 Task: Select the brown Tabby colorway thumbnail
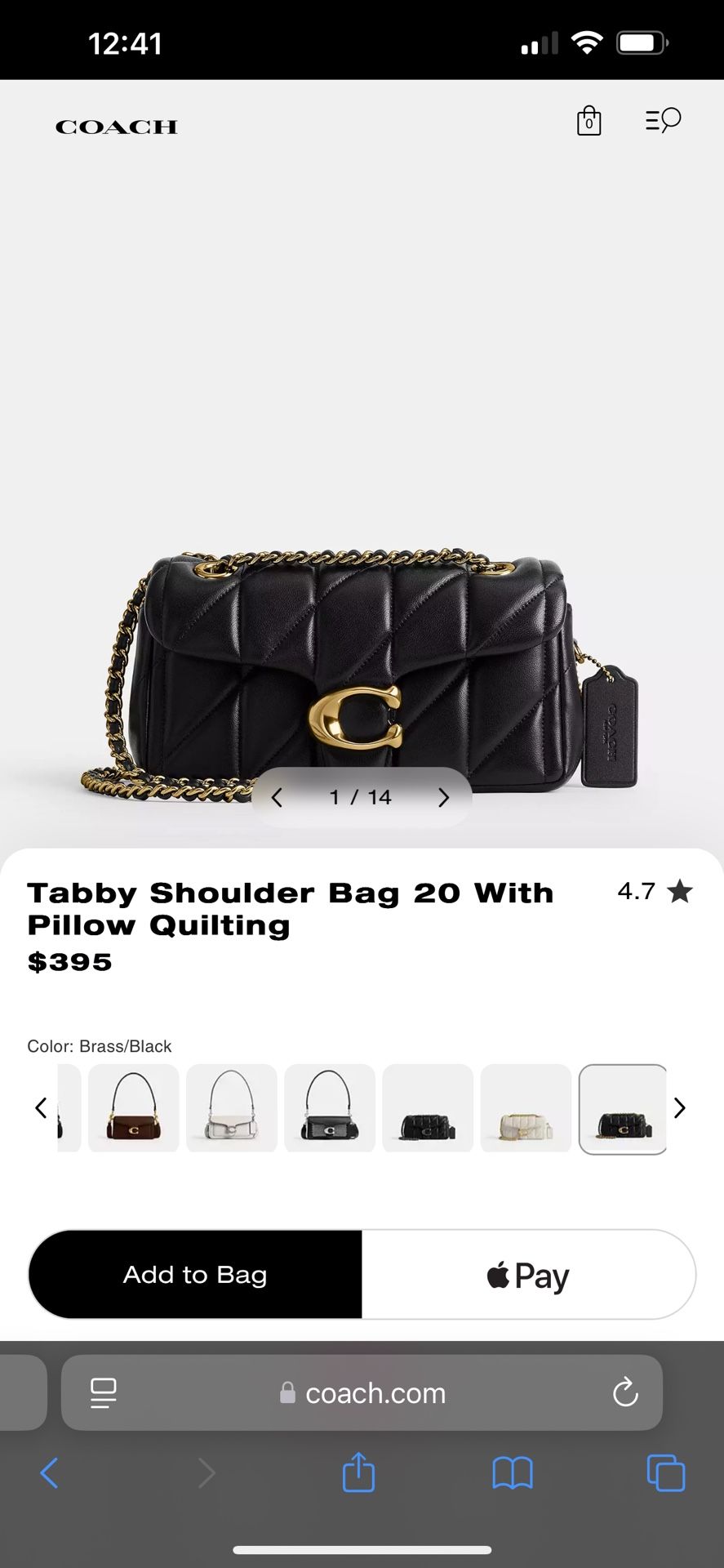(133, 1108)
